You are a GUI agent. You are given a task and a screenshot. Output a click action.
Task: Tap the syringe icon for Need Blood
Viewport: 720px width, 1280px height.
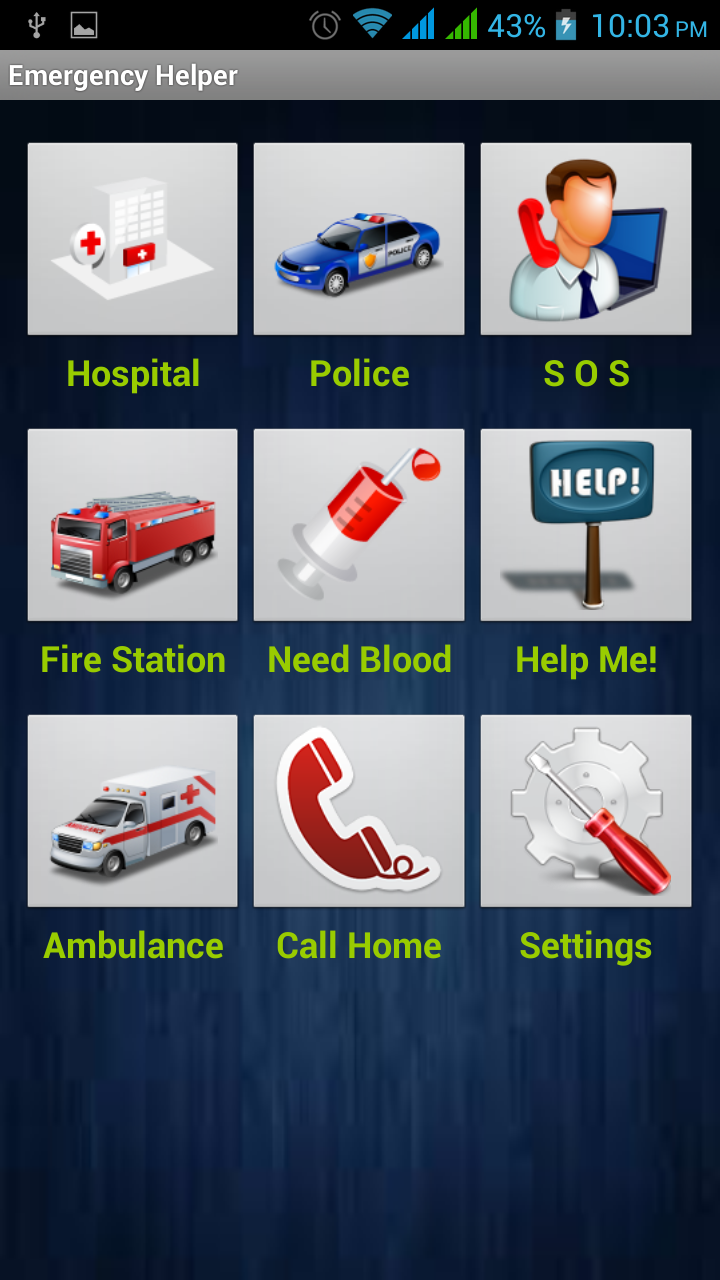pyautogui.click(x=358, y=524)
